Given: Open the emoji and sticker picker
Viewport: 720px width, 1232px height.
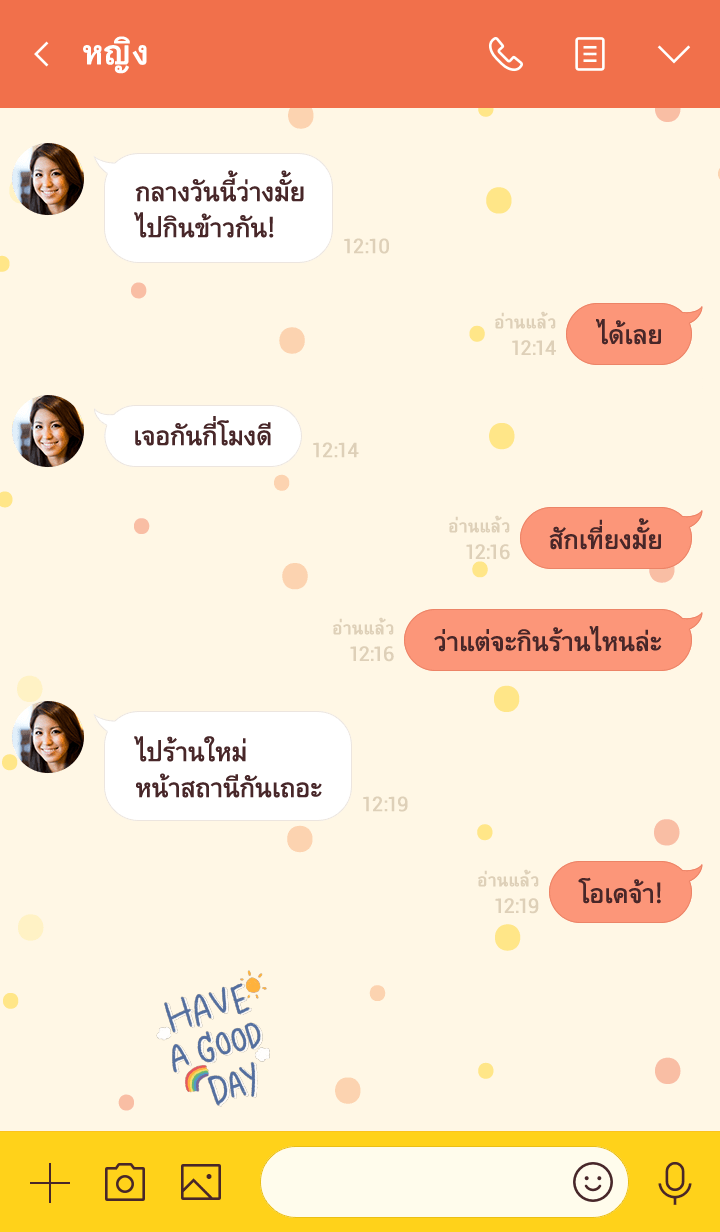Looking at the screenshot, I should click(x=592, y=1183).
